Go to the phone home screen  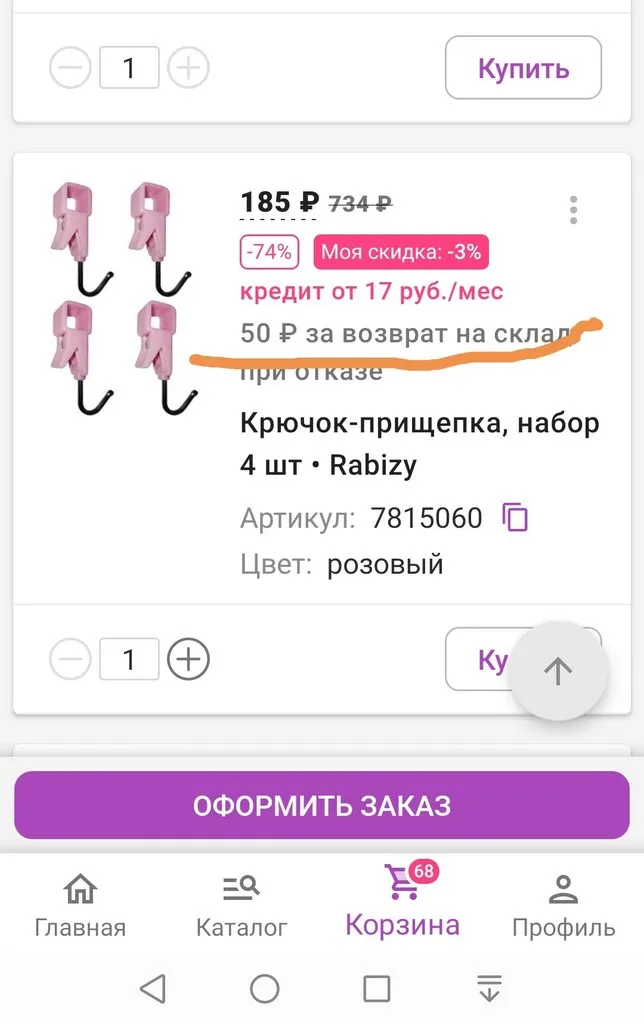pos(264,989)
